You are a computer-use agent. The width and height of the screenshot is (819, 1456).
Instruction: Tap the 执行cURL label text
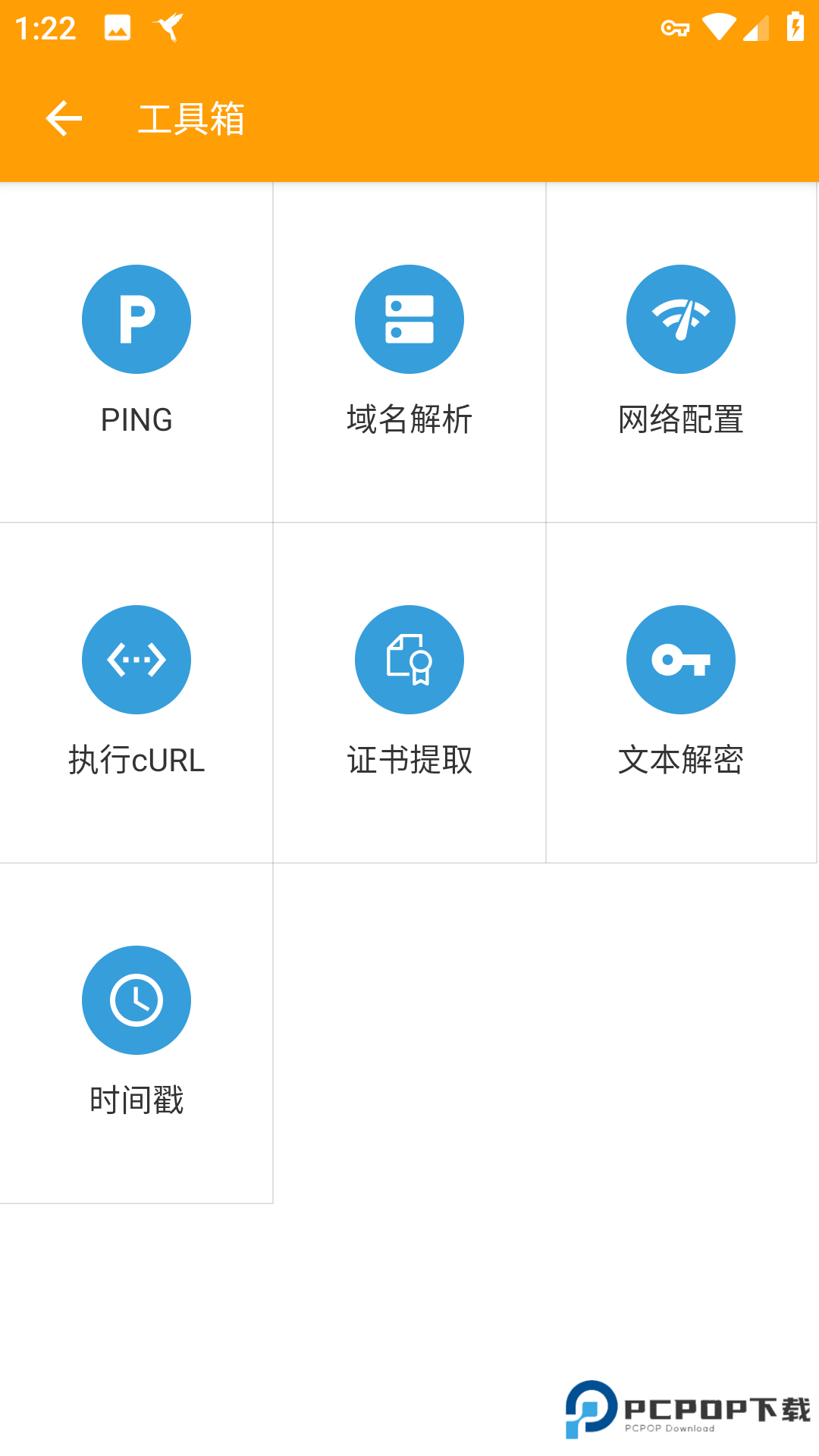[x=136, y=761]
